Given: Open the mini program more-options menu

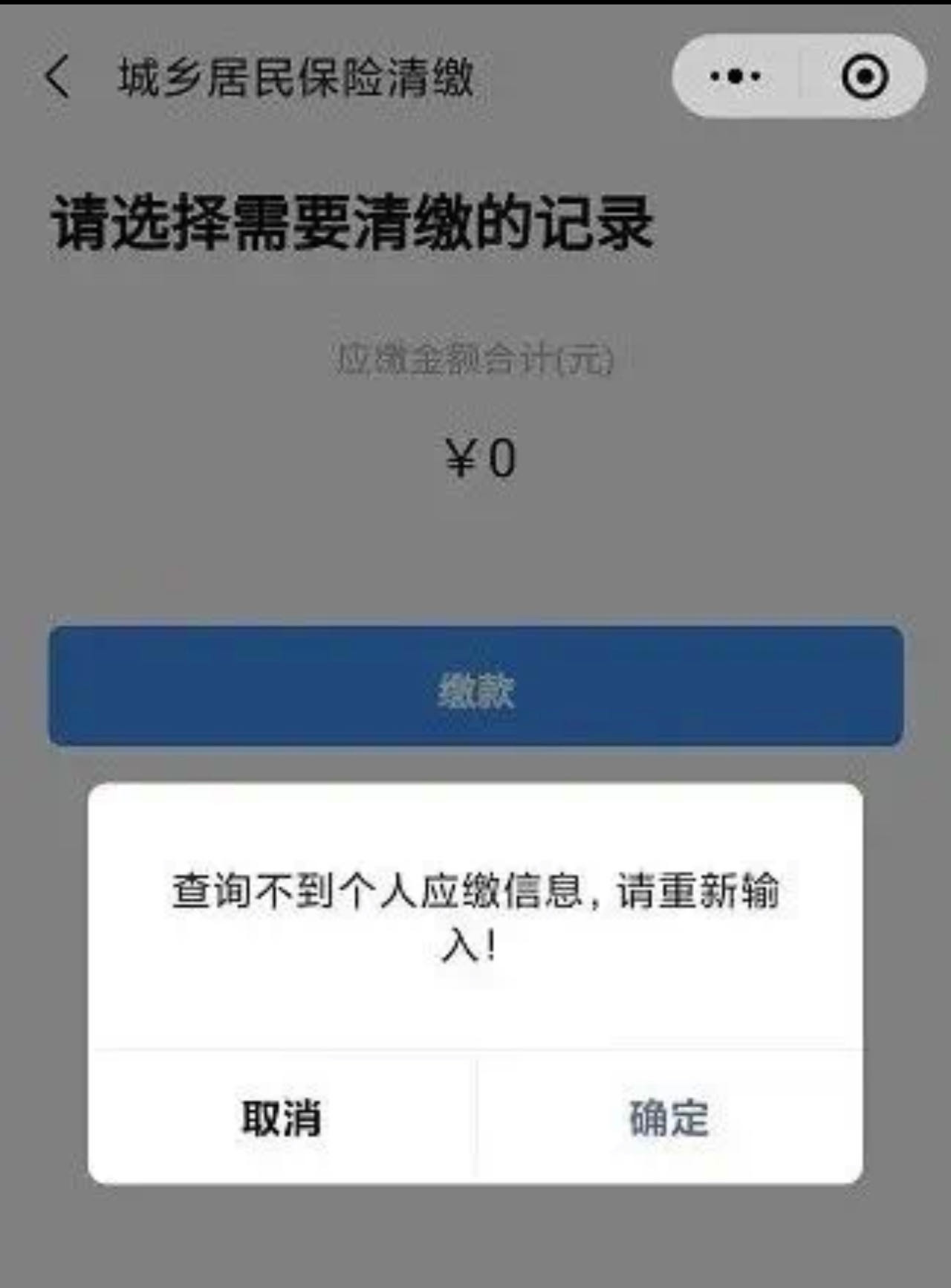Looking at the screenshot, I should pos(735,76).
